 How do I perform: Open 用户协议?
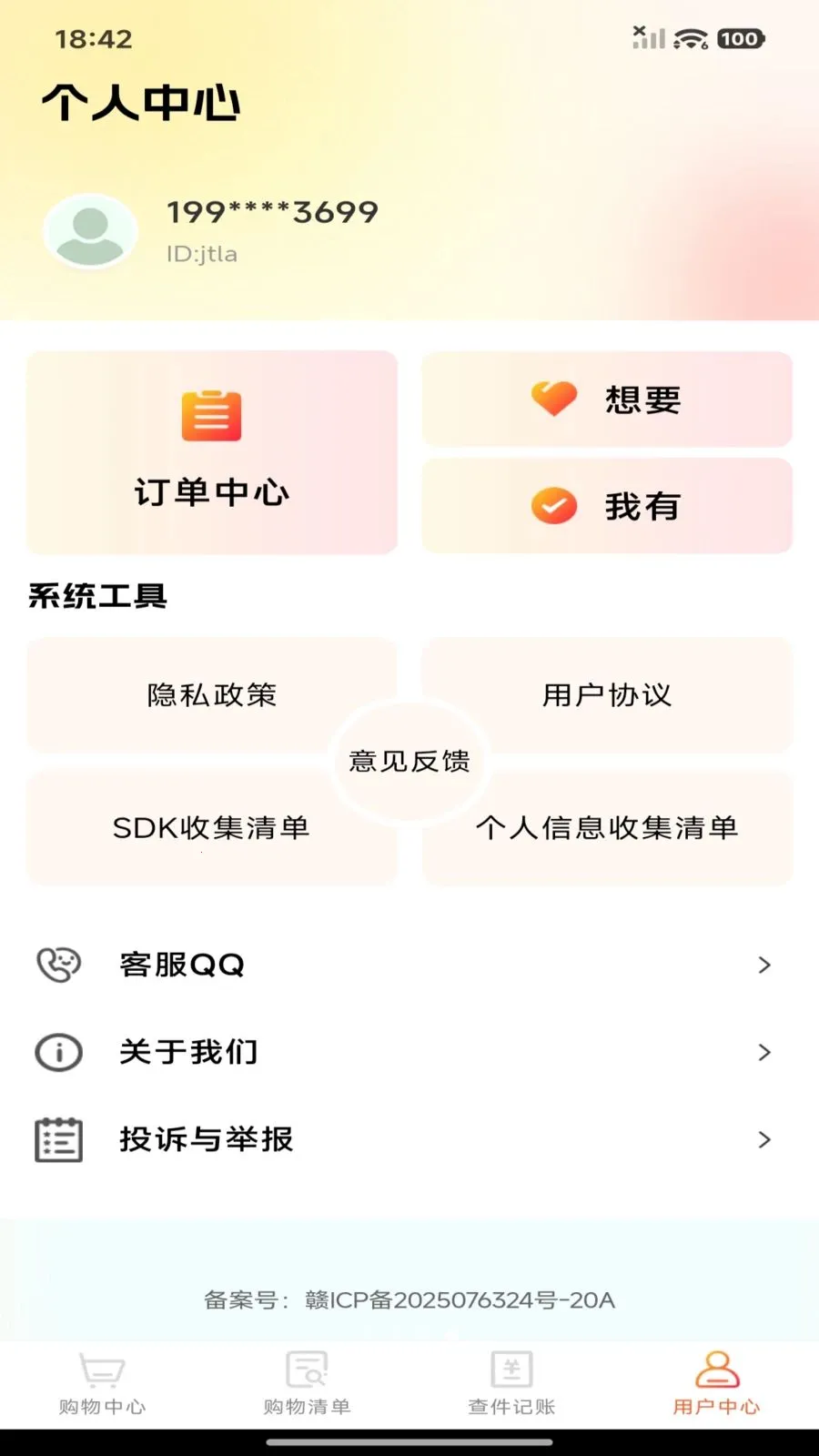pyautogui.click(x=607, y=695)
